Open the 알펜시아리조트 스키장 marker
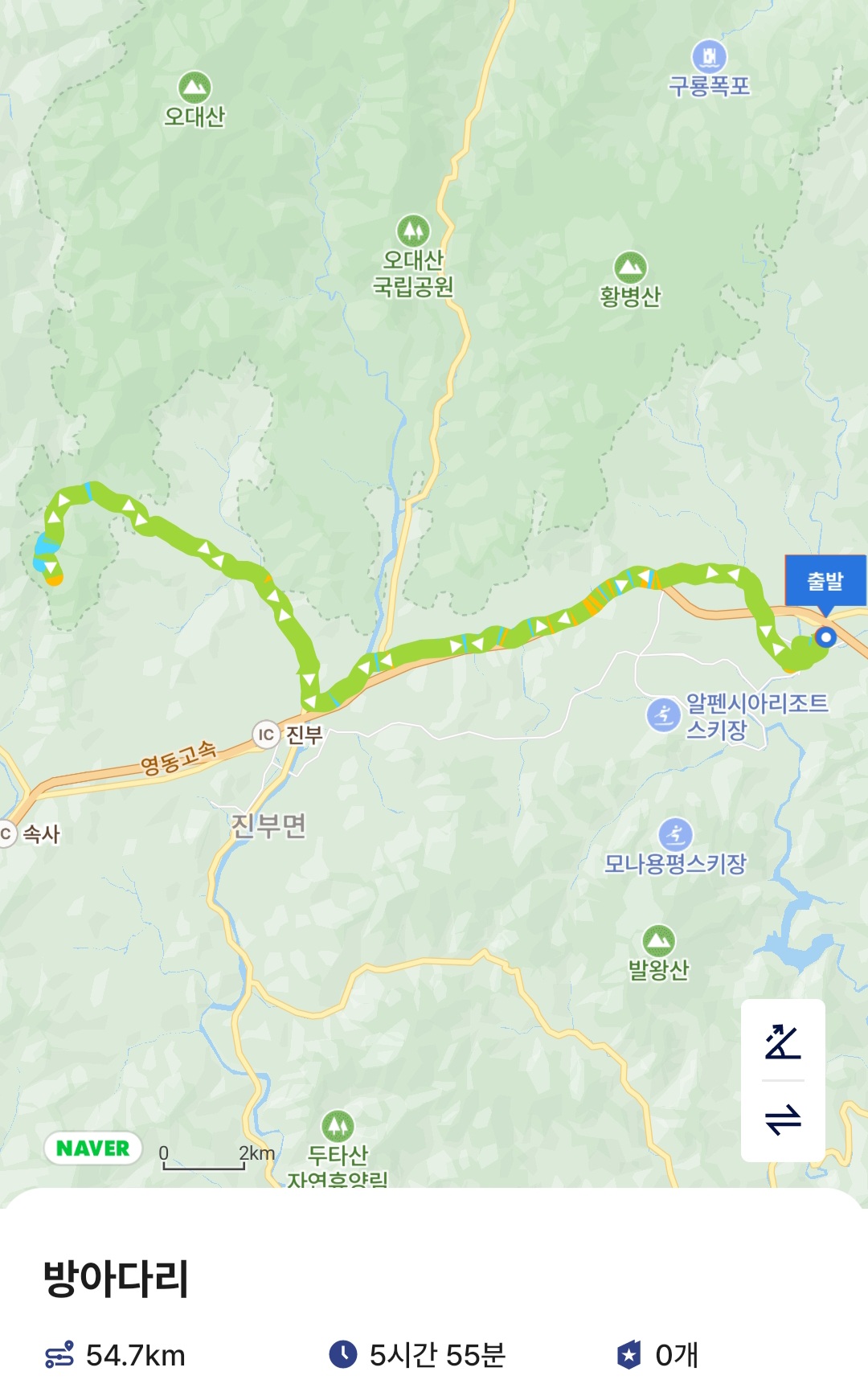This screenshot has height=1392, width=868. 664,714
